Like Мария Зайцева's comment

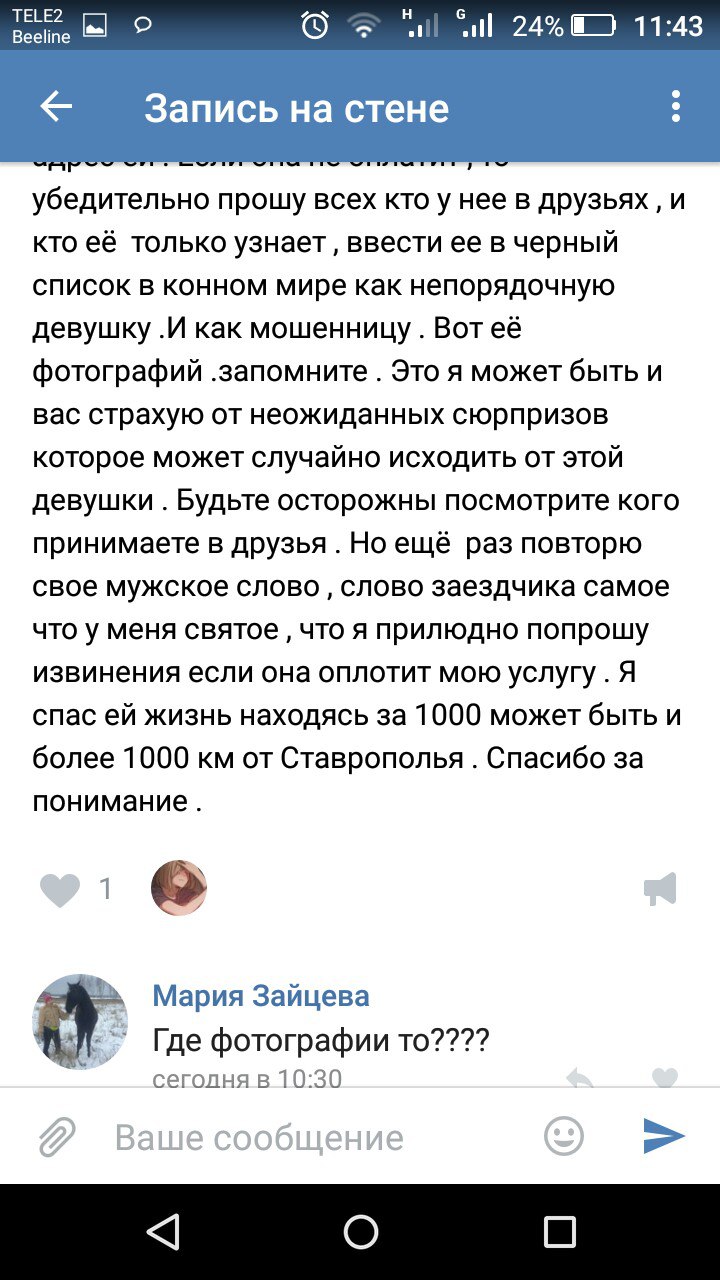(x=664, y=1078)
